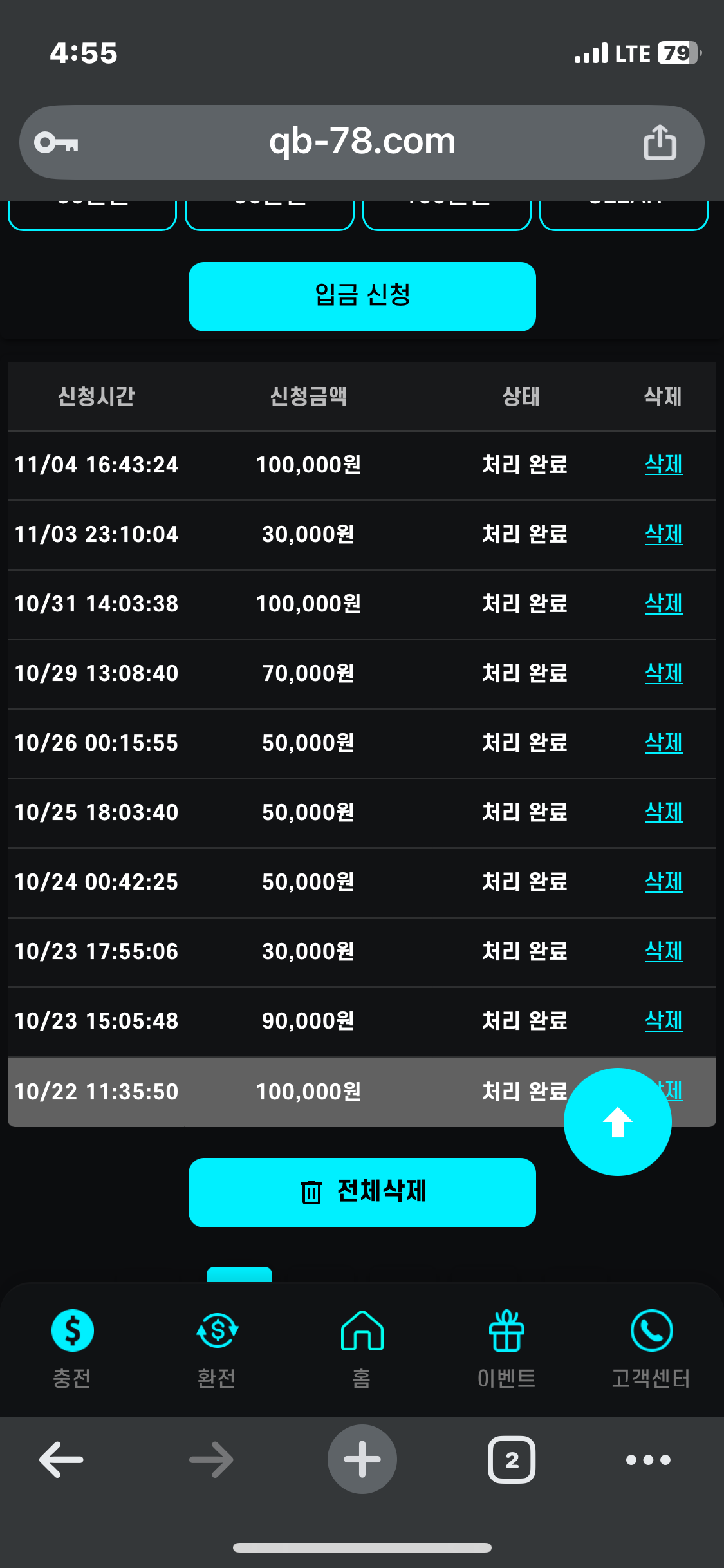Delete the 10/31 14:03:38 deposit record
The height and width of the screenshot is (1568, 724).
pyautogui.click(x=664, y=603)
